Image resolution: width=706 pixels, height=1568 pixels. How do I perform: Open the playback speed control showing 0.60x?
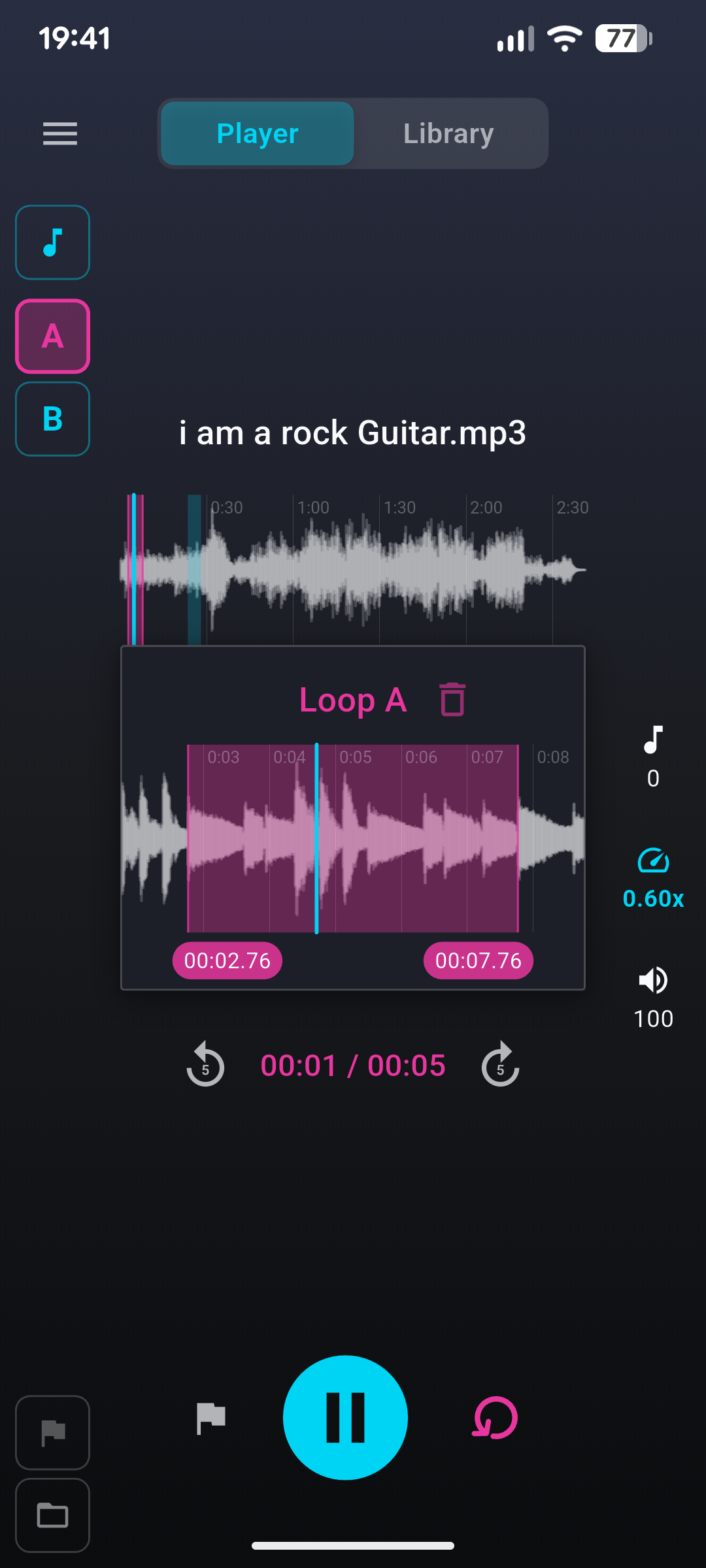point(652,875)
